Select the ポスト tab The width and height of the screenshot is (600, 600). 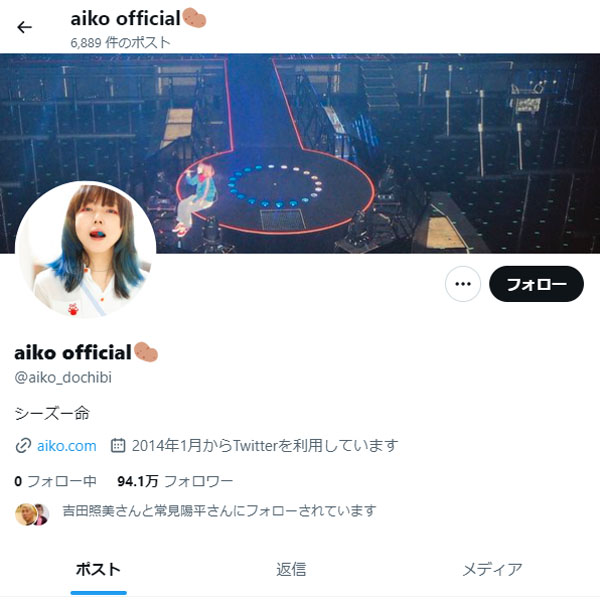coord(98,569)
